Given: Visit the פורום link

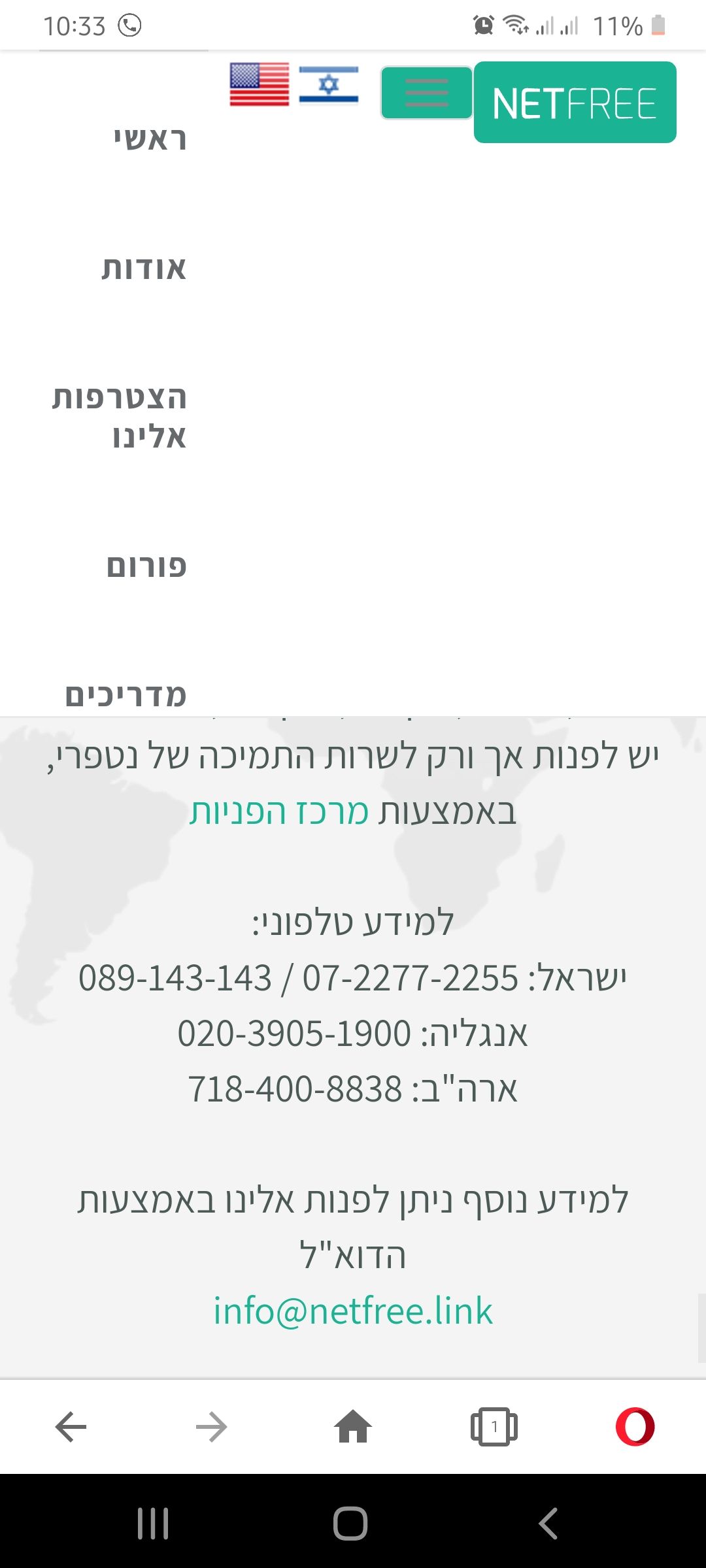Looking at the screenshot, I should pos(146,566).
